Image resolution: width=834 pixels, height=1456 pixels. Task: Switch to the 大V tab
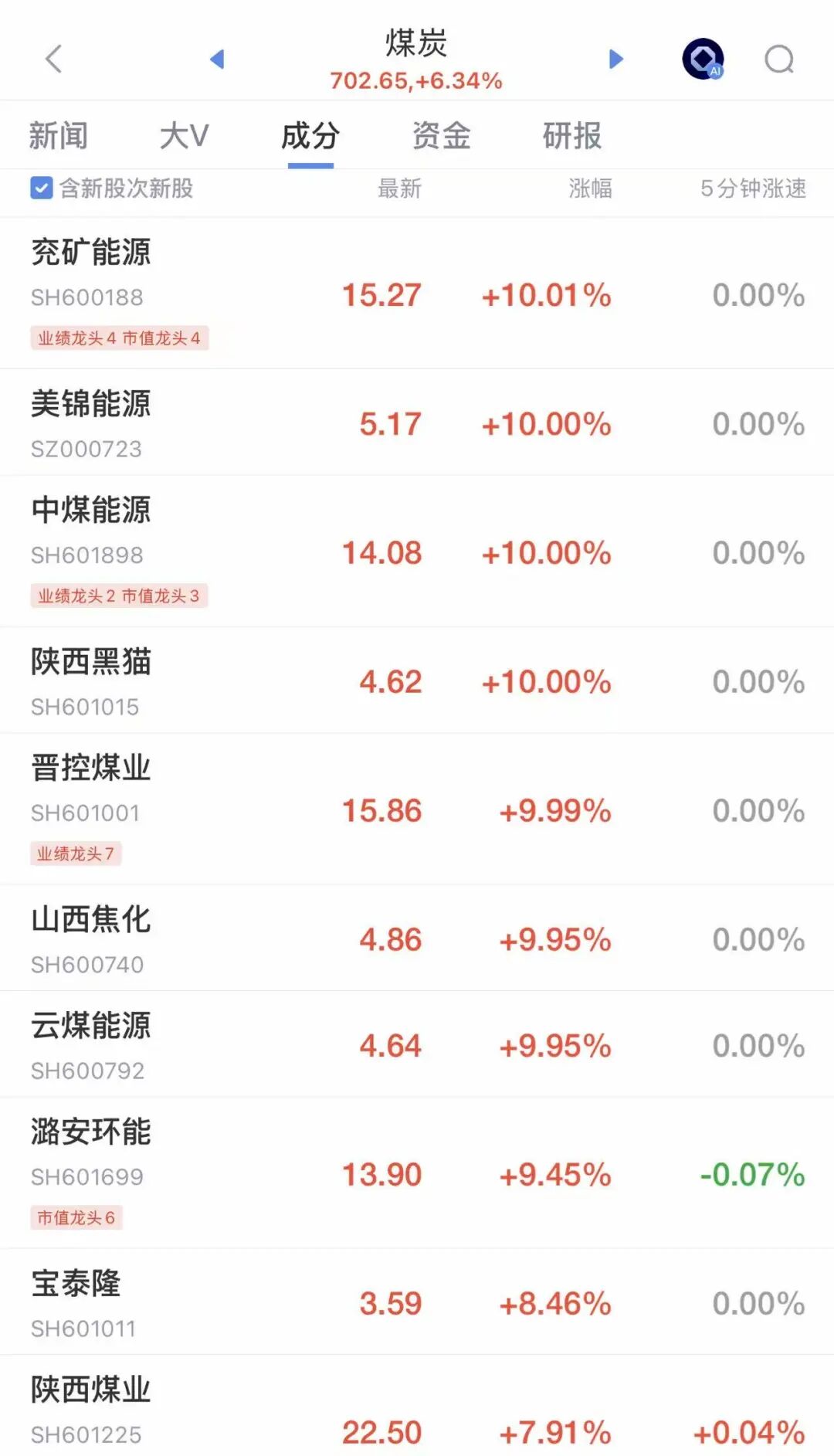[x=184, y=136]
